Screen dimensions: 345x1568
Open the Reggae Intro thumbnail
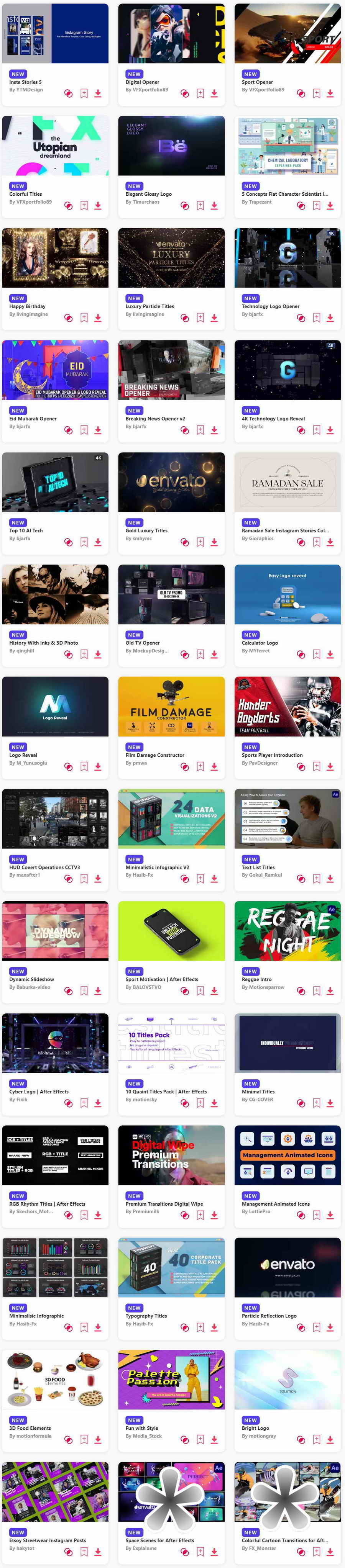(287, 930)
